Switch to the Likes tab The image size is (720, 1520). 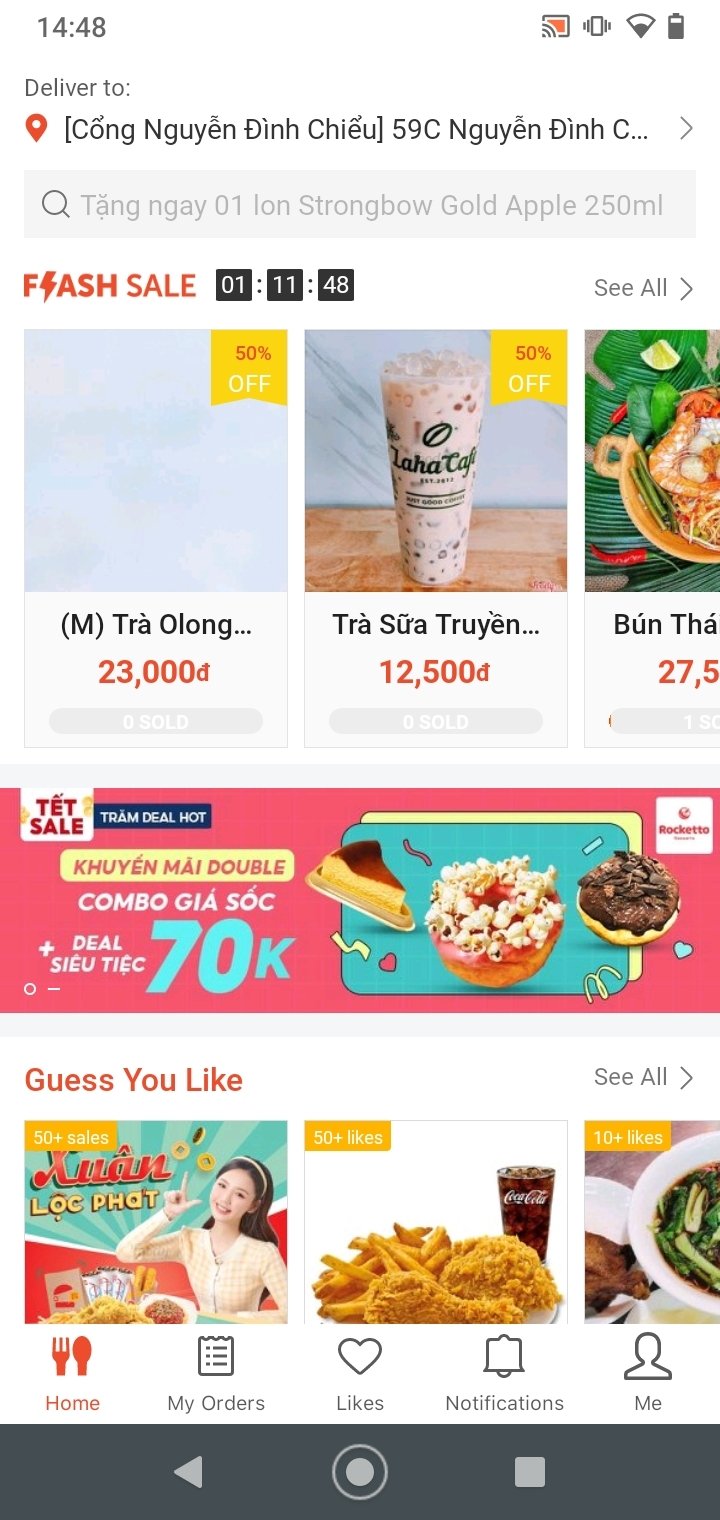coord(360,1374)
